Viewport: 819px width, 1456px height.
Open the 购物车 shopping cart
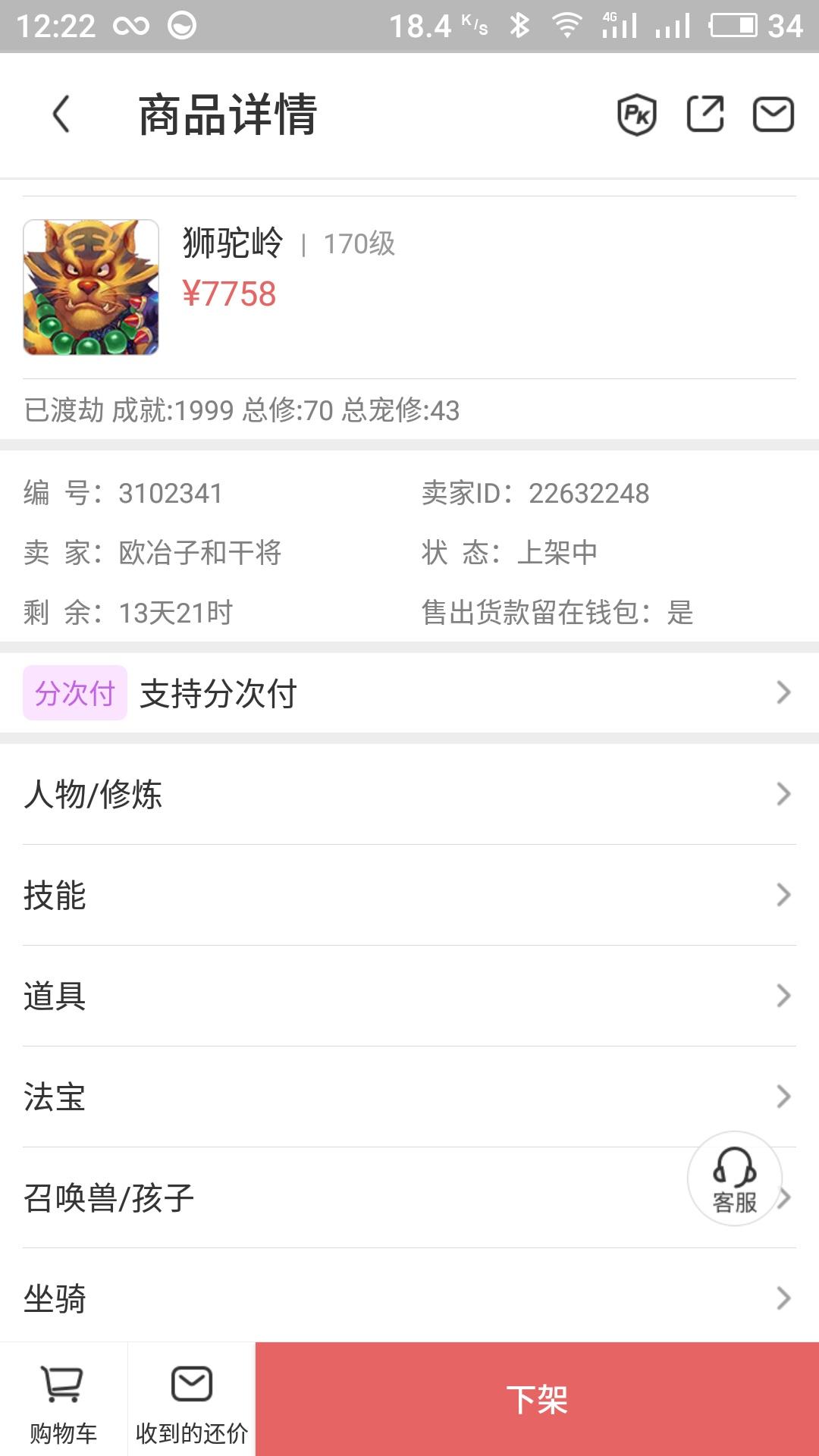pyautogui.click(x=63, y=1400)
